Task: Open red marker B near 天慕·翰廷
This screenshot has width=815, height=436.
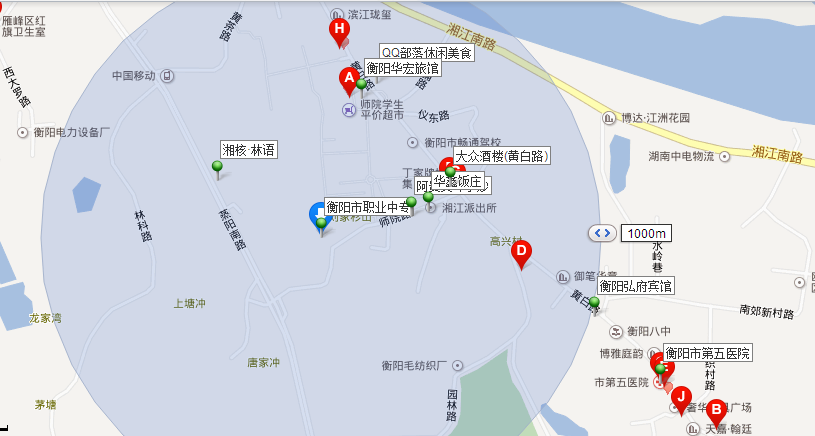Action: click(716, 410)
